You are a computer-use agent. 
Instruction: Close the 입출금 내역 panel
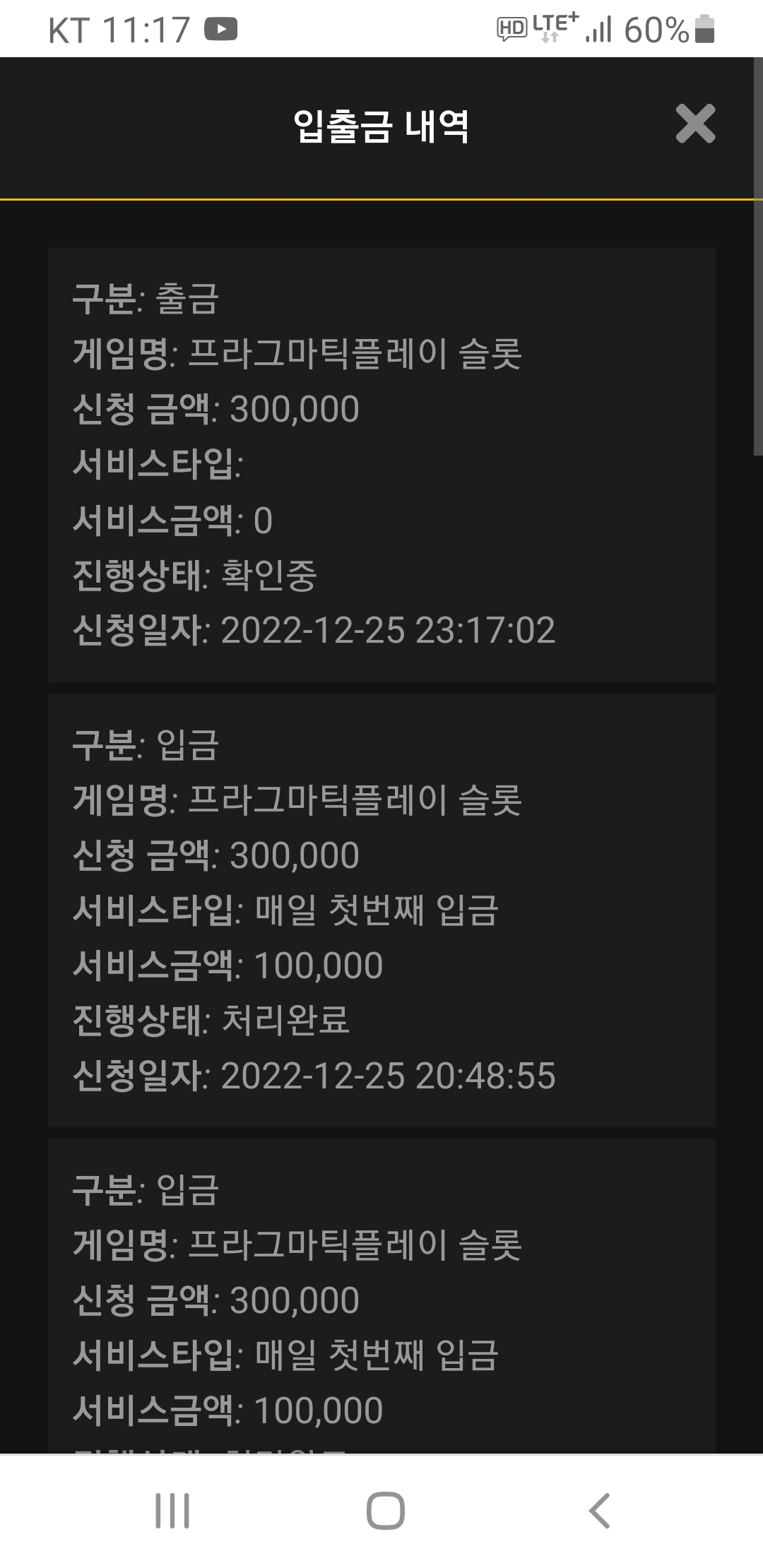[695, 124]
